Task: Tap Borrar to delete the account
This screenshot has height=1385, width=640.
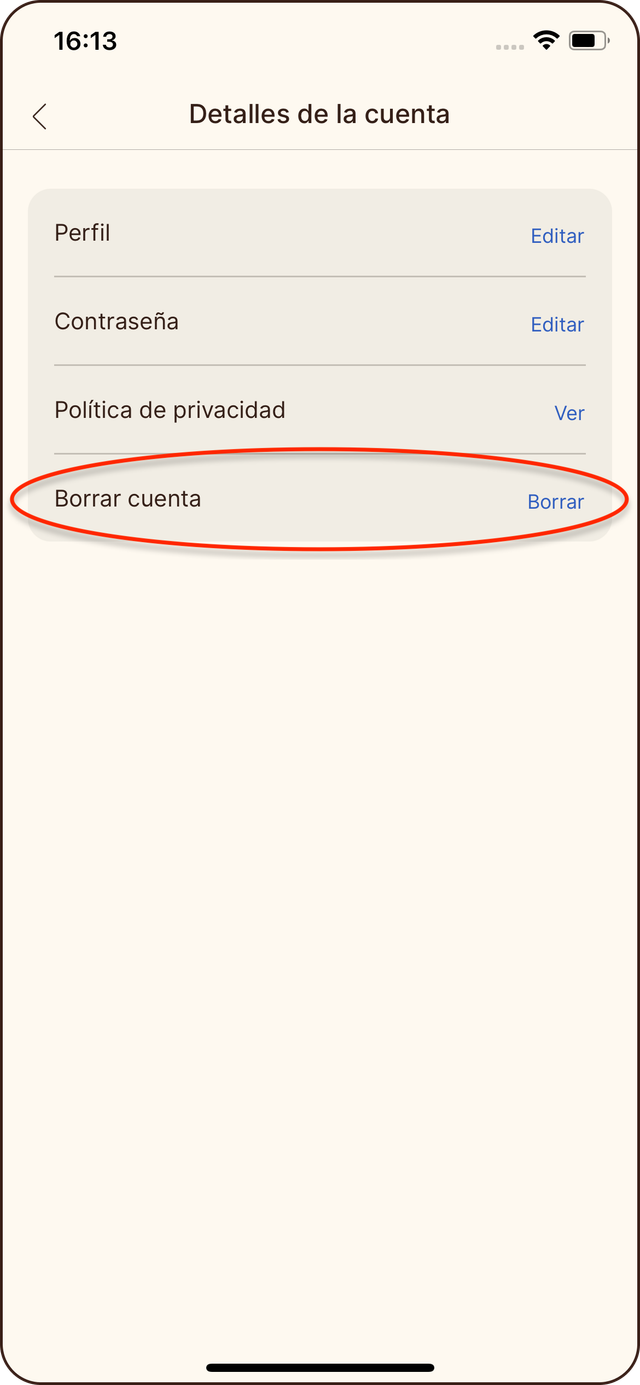Action: 555,502
